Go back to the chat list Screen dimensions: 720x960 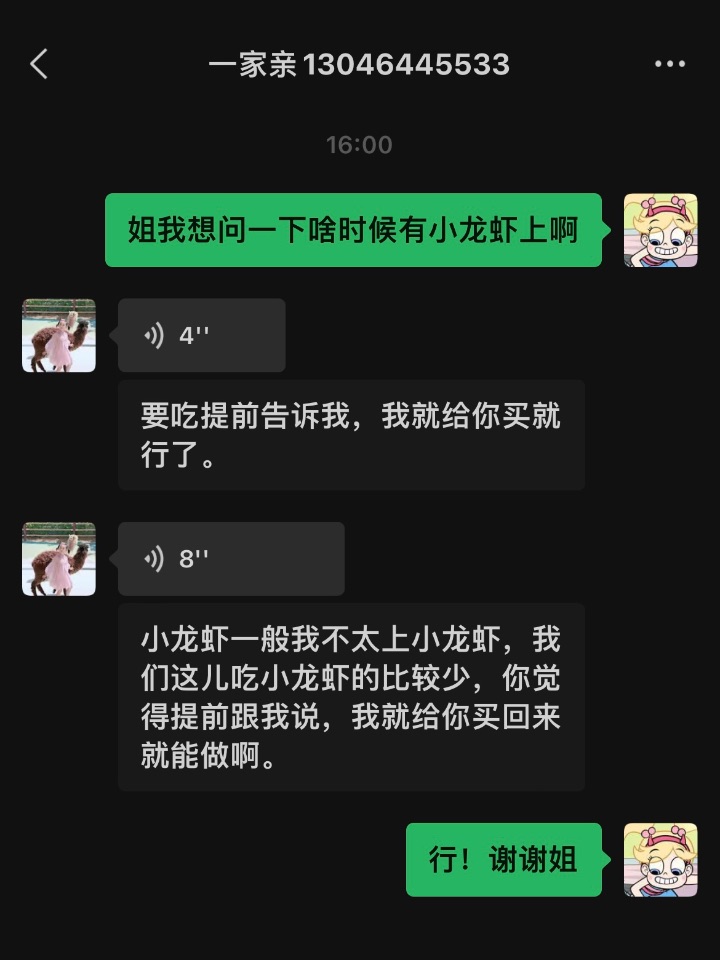point(39,65)
